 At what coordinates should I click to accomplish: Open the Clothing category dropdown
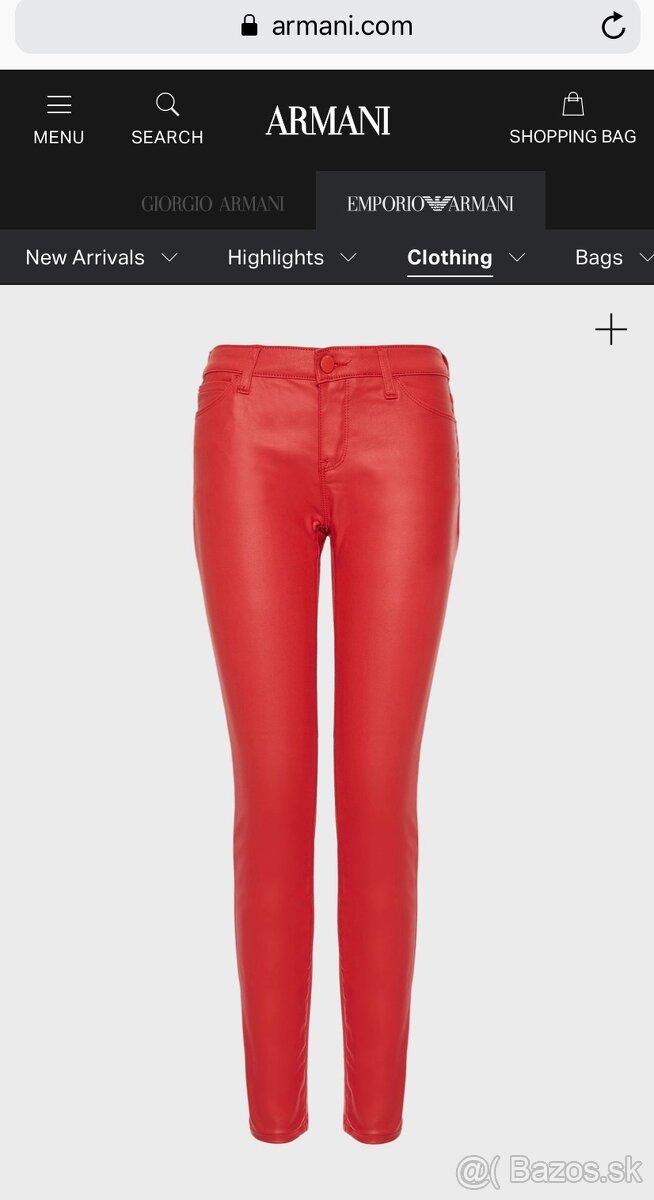click(x=465, y=258)
